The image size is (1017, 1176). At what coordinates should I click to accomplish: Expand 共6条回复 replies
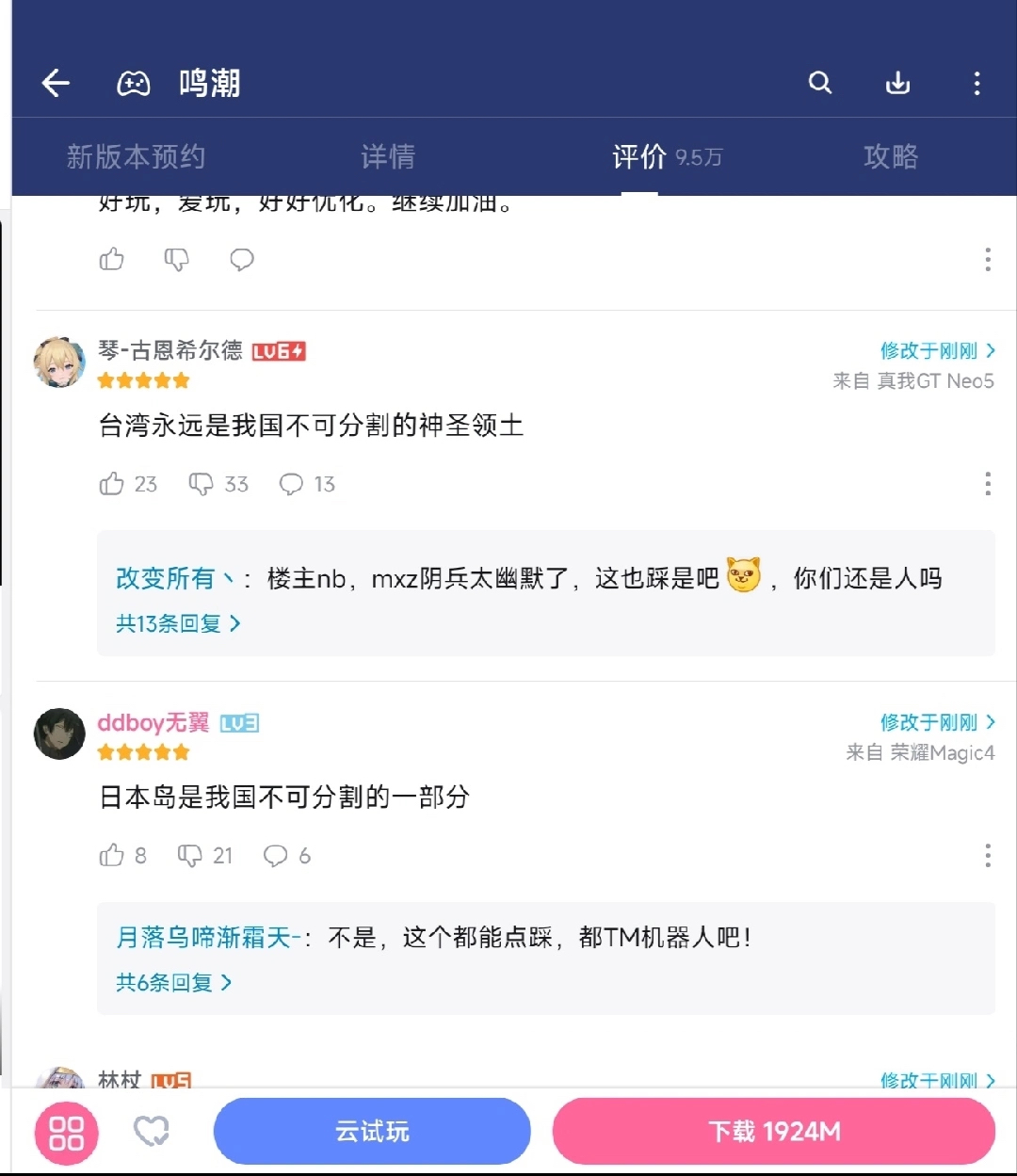(x=172, y=983)
